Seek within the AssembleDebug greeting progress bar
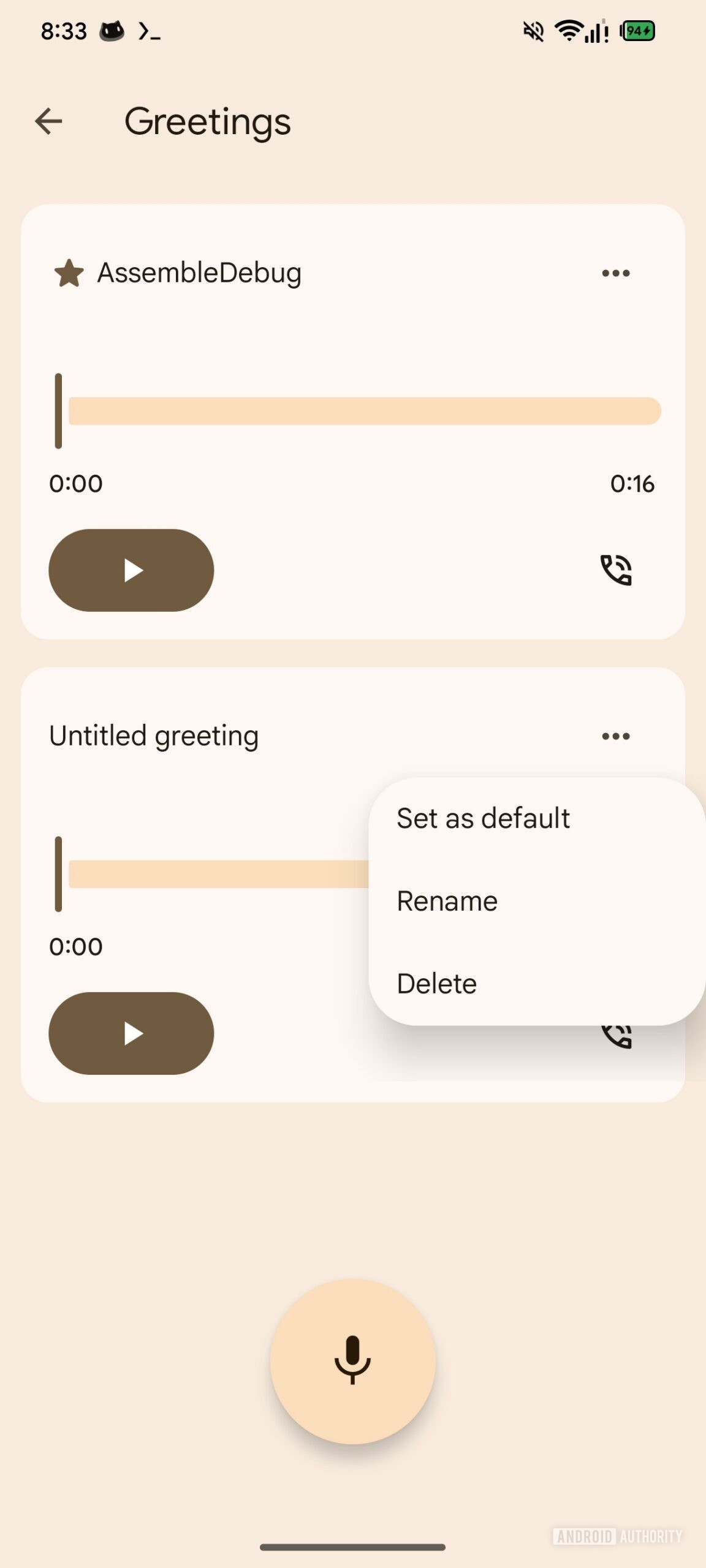Screen dimensions: 706x1568 [365, 411]
